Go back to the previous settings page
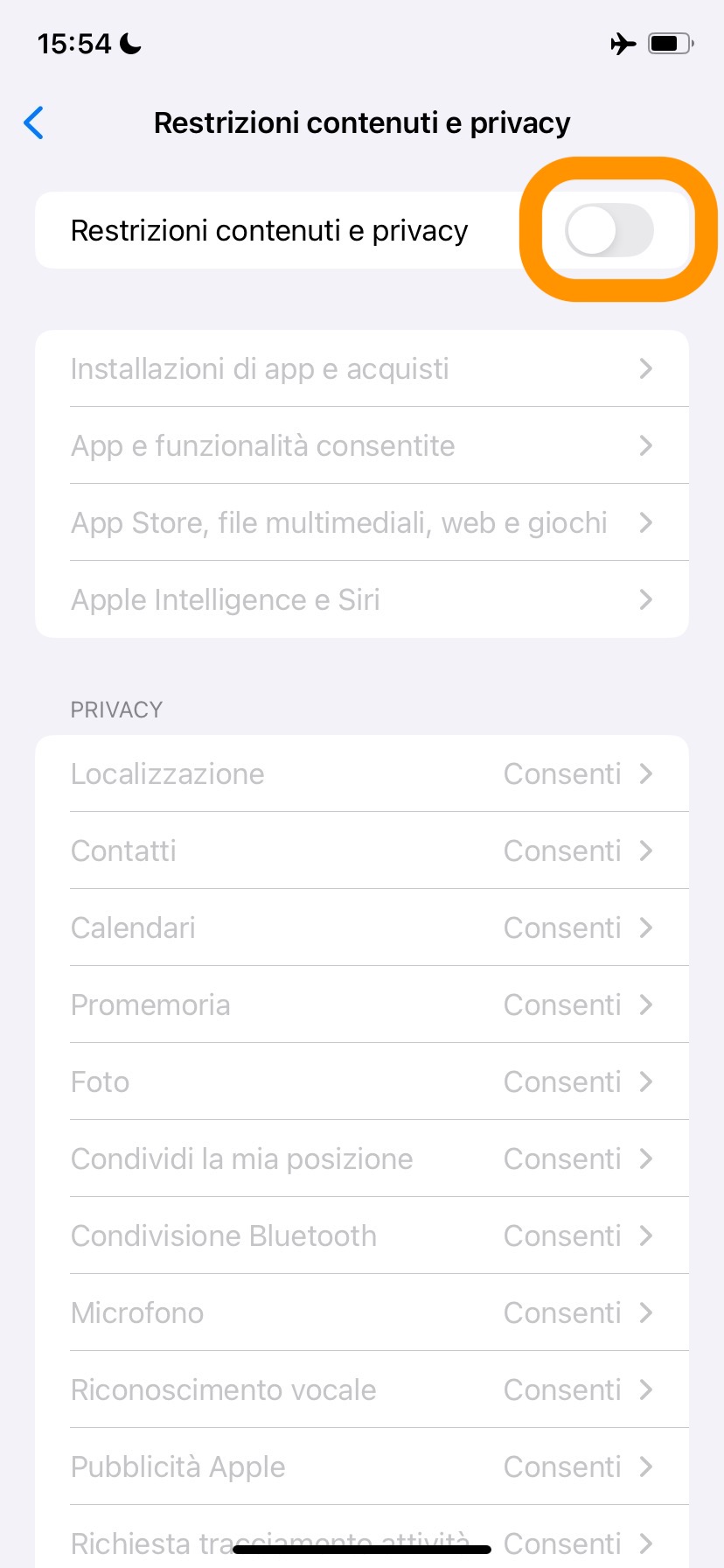 [x=34, y=123]
